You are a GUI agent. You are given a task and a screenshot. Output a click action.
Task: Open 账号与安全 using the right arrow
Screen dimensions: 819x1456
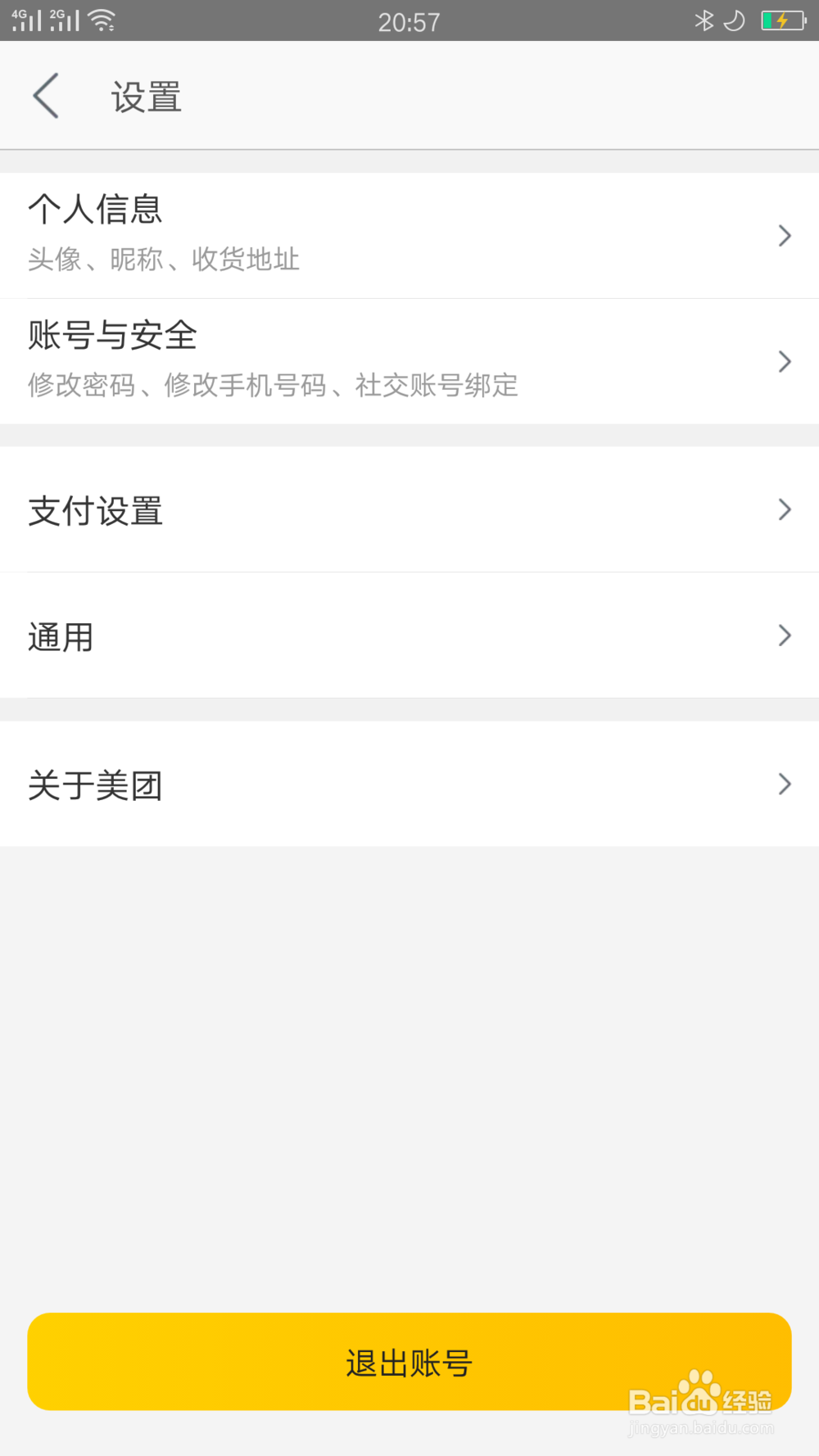coord(784,361)
